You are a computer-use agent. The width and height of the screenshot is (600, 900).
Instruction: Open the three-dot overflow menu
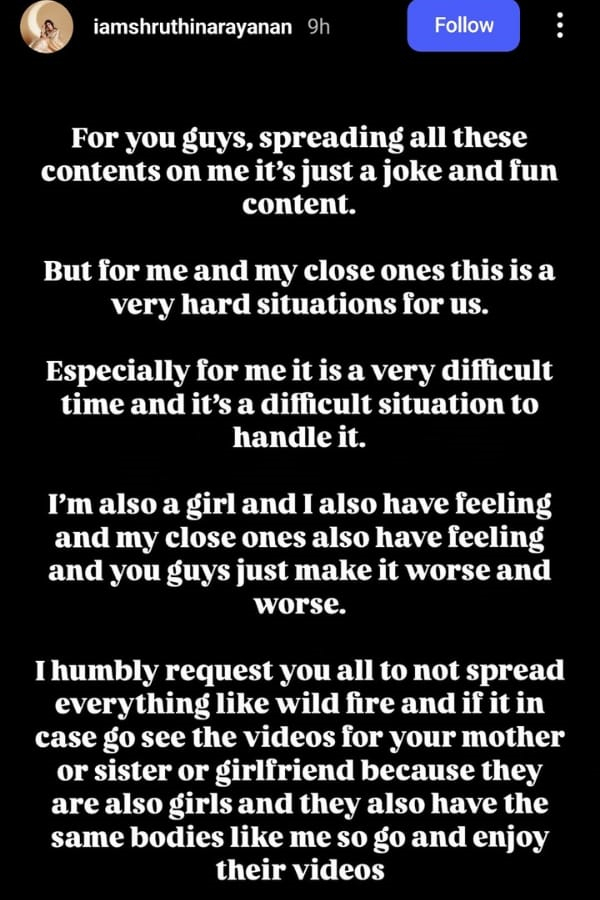point(559,26)
